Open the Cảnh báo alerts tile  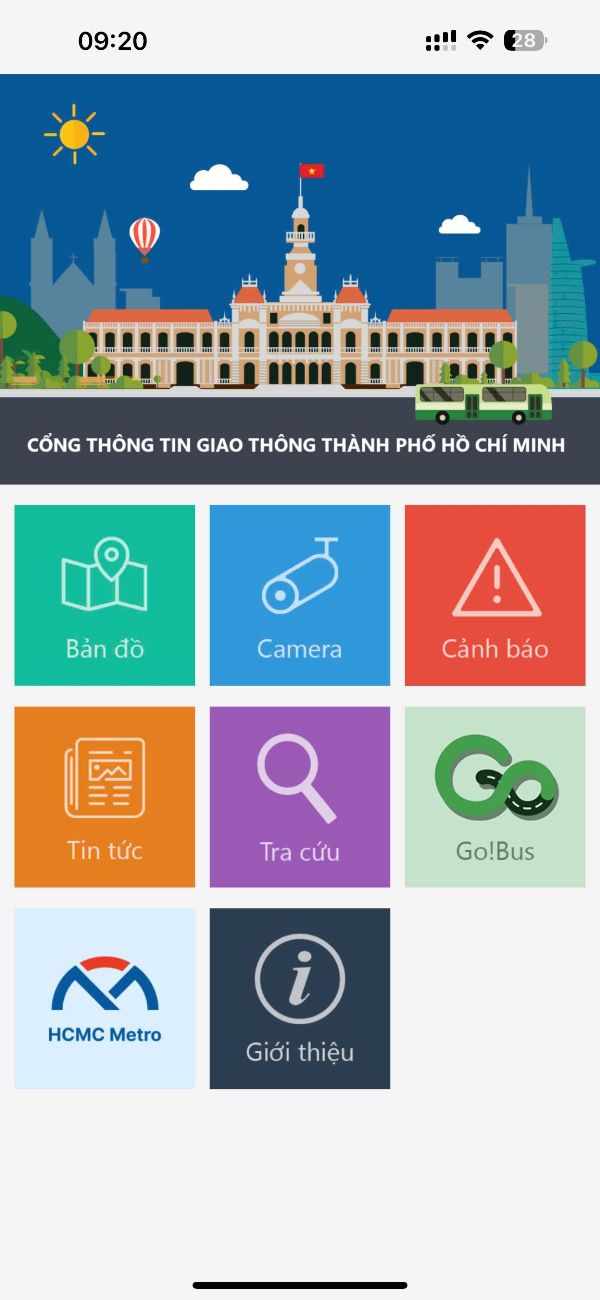pos(495,595)
